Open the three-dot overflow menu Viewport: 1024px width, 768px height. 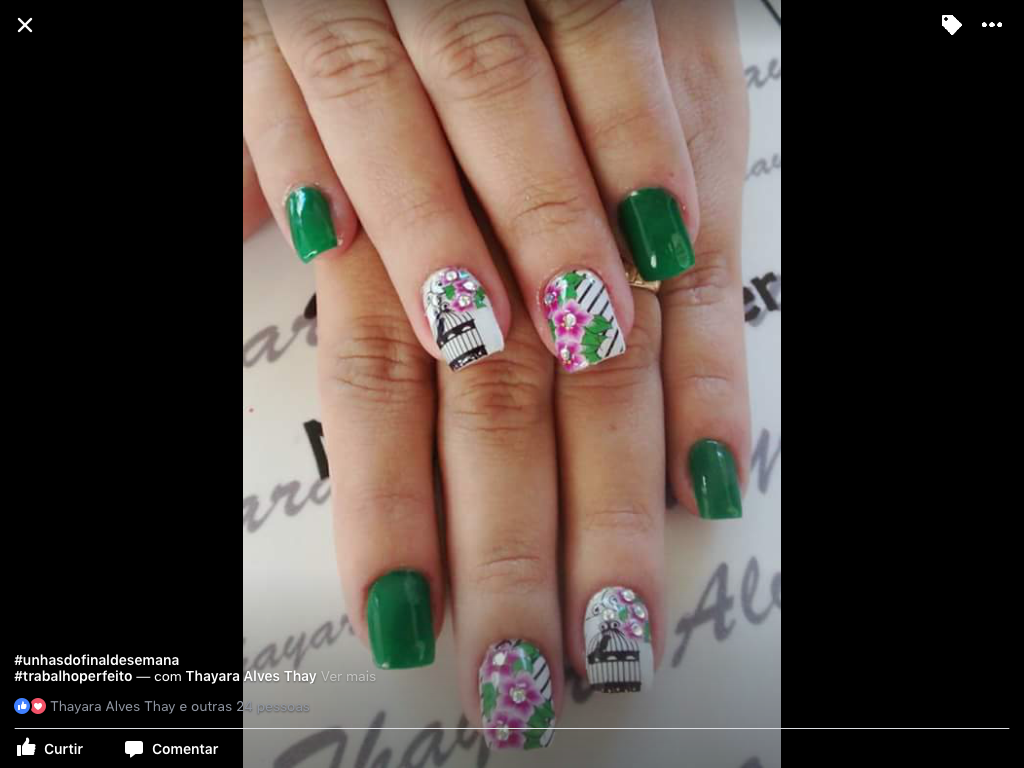click(992, 25)
